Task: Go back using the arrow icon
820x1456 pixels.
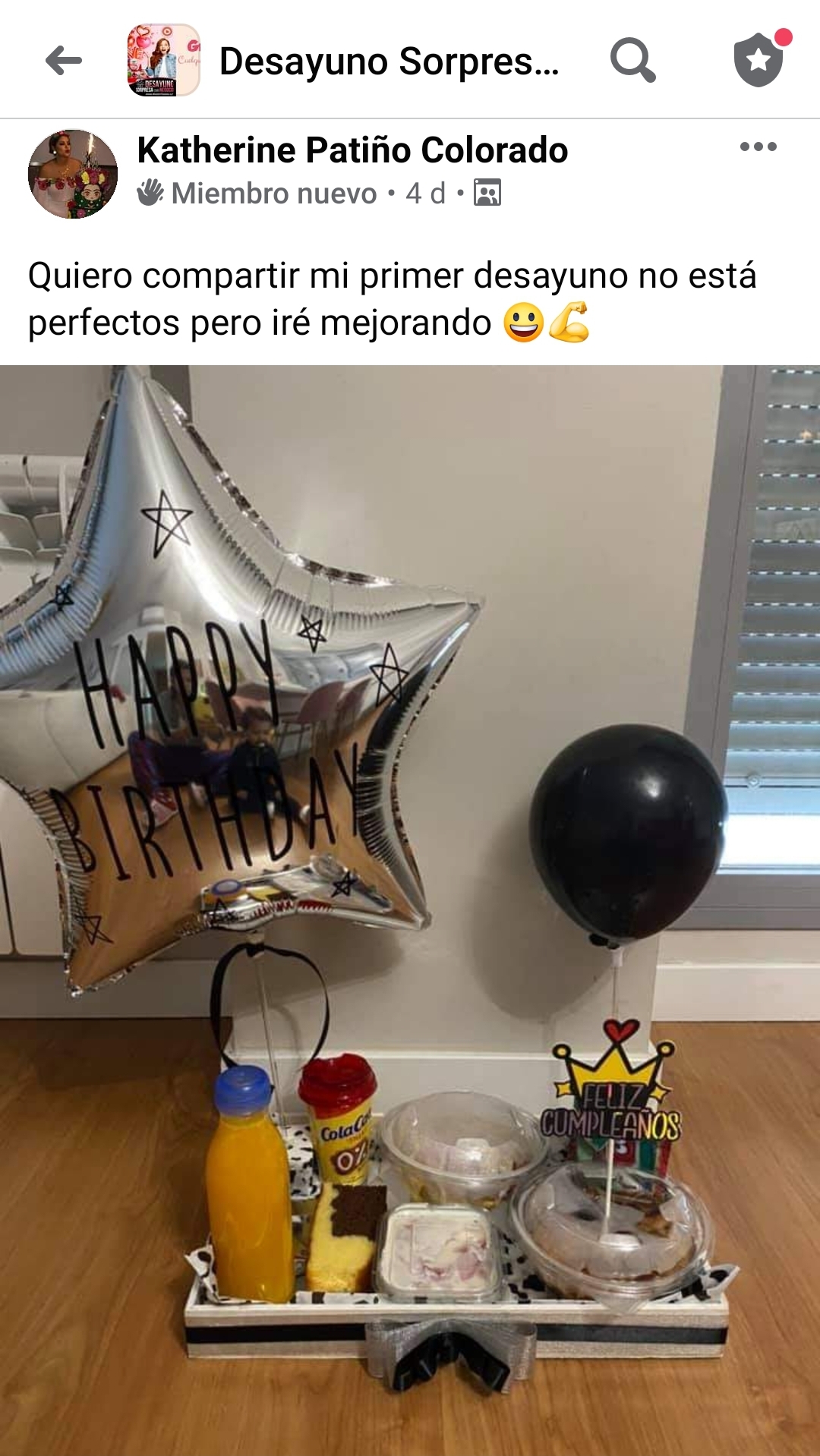Action: pos(64,61)
